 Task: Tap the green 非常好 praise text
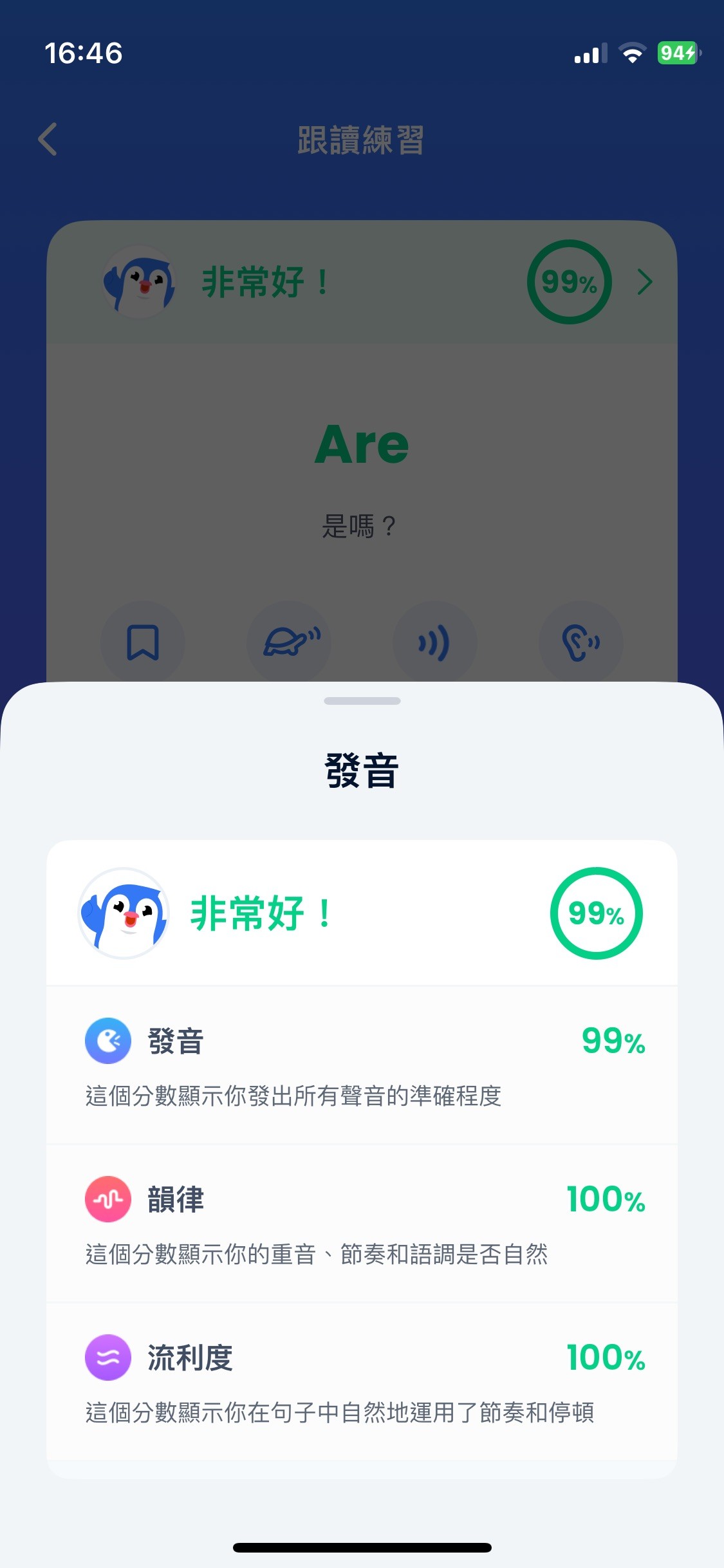(x=260, y=913)
